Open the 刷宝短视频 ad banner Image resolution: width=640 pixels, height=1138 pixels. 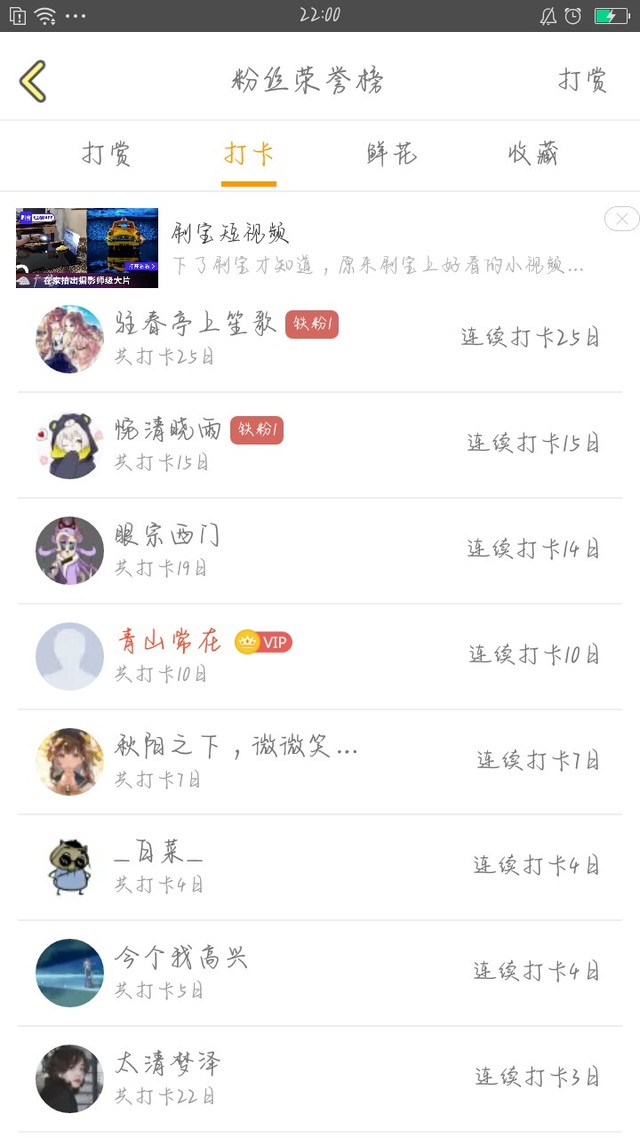tap(300, 248)
